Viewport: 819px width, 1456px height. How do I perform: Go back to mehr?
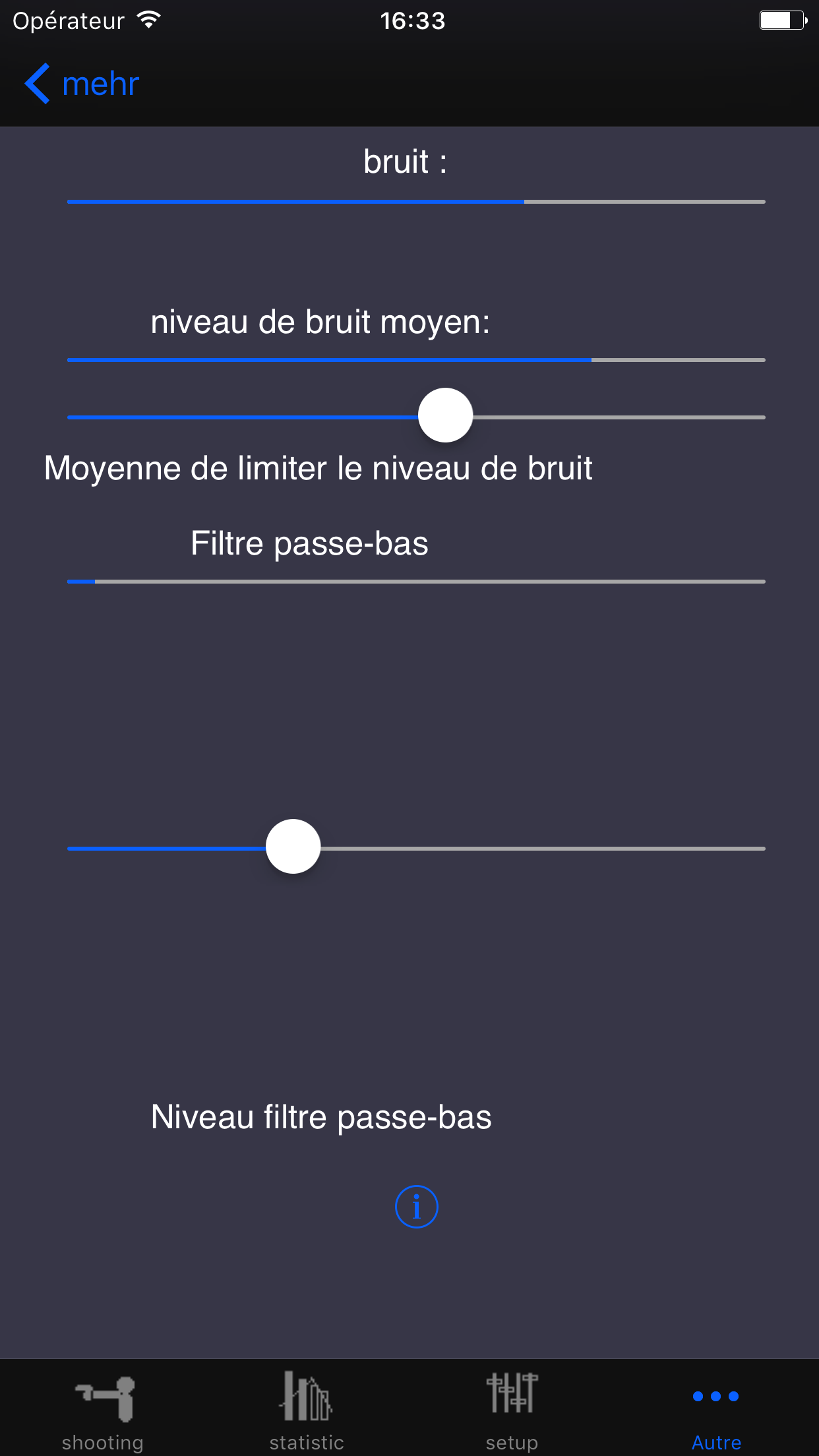[82, 84]
